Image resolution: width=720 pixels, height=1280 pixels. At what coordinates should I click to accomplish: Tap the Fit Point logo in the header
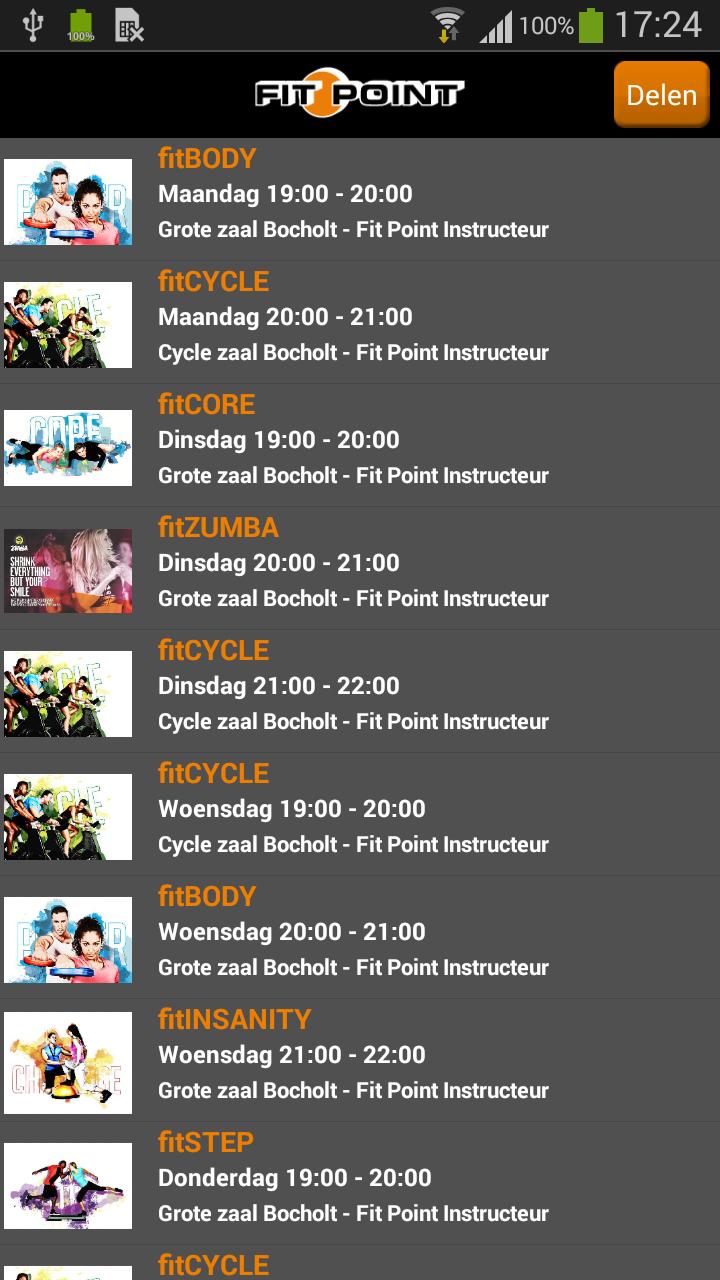360,94
